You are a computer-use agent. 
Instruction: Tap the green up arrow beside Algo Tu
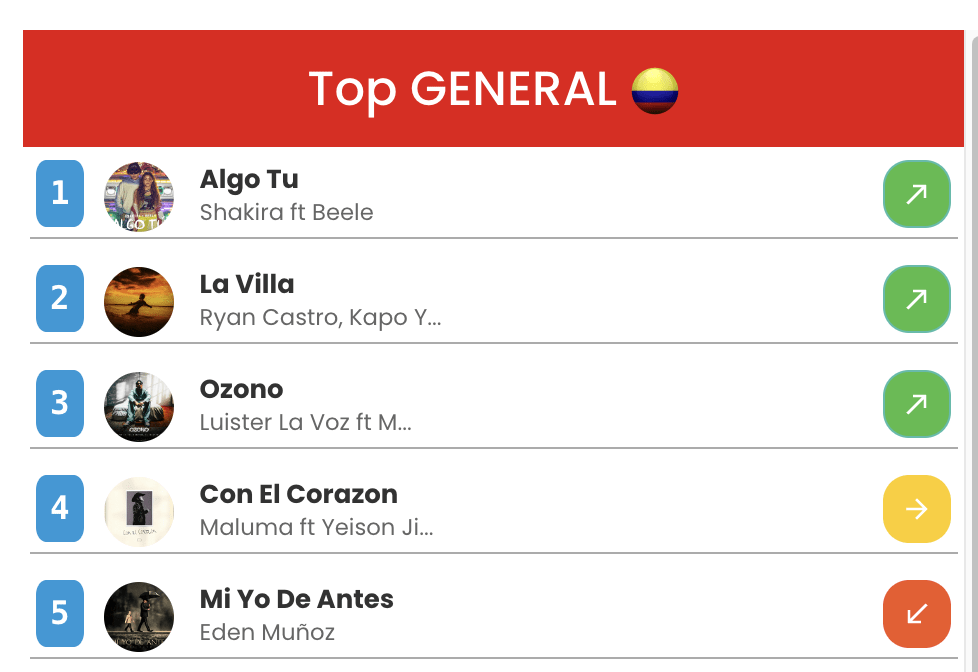pos(916,194)
